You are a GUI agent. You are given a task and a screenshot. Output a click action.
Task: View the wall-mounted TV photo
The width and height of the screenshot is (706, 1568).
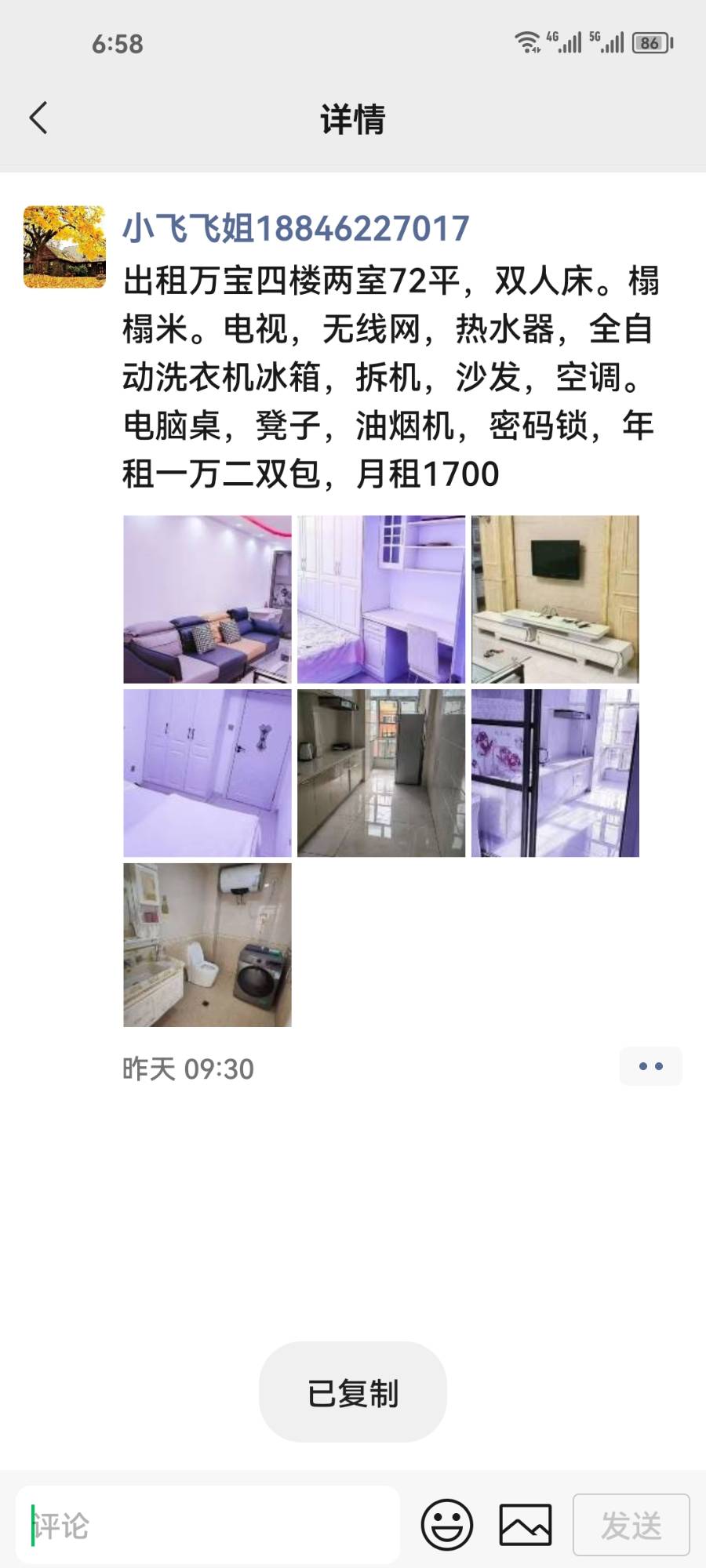click(555, 599)
